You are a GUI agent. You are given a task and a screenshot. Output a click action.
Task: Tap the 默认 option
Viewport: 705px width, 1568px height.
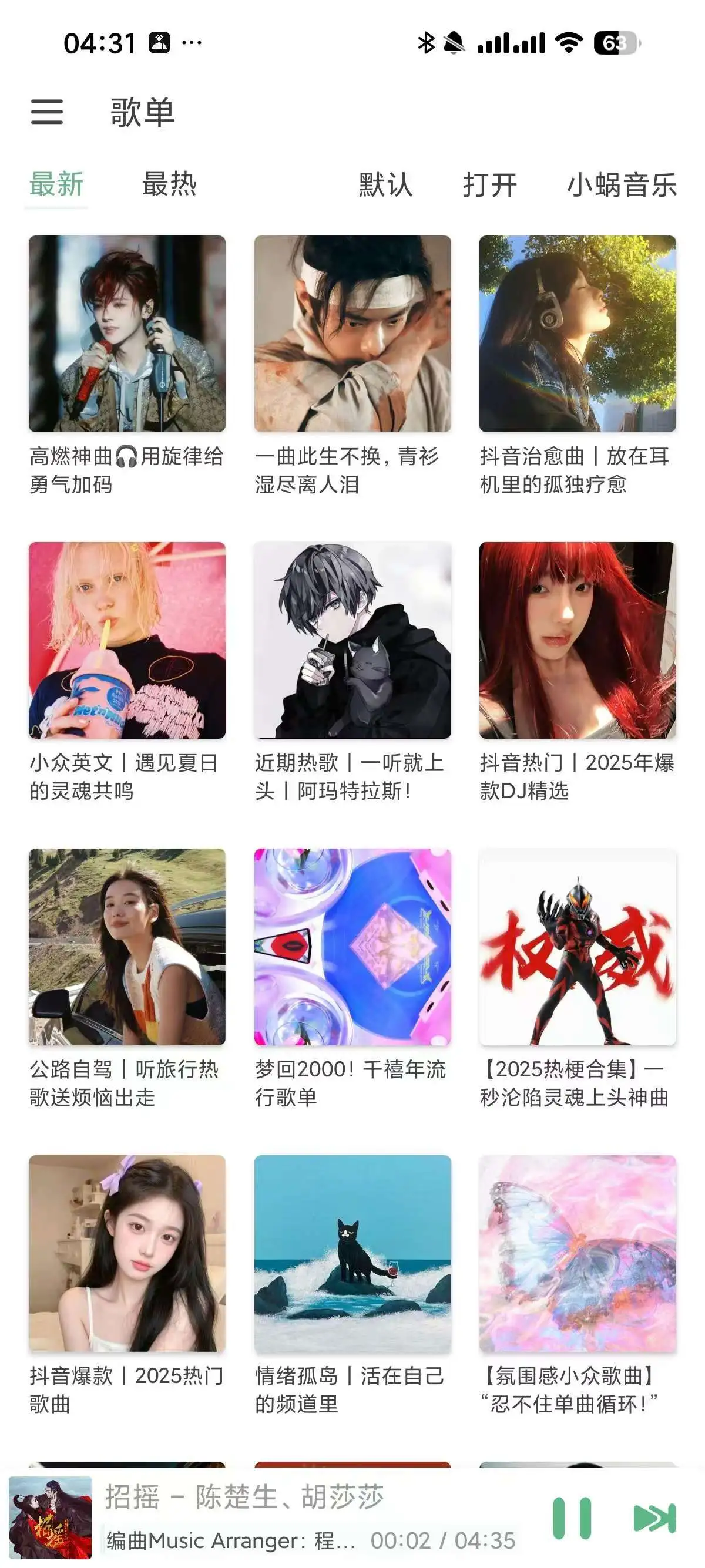tap(385, 184)
